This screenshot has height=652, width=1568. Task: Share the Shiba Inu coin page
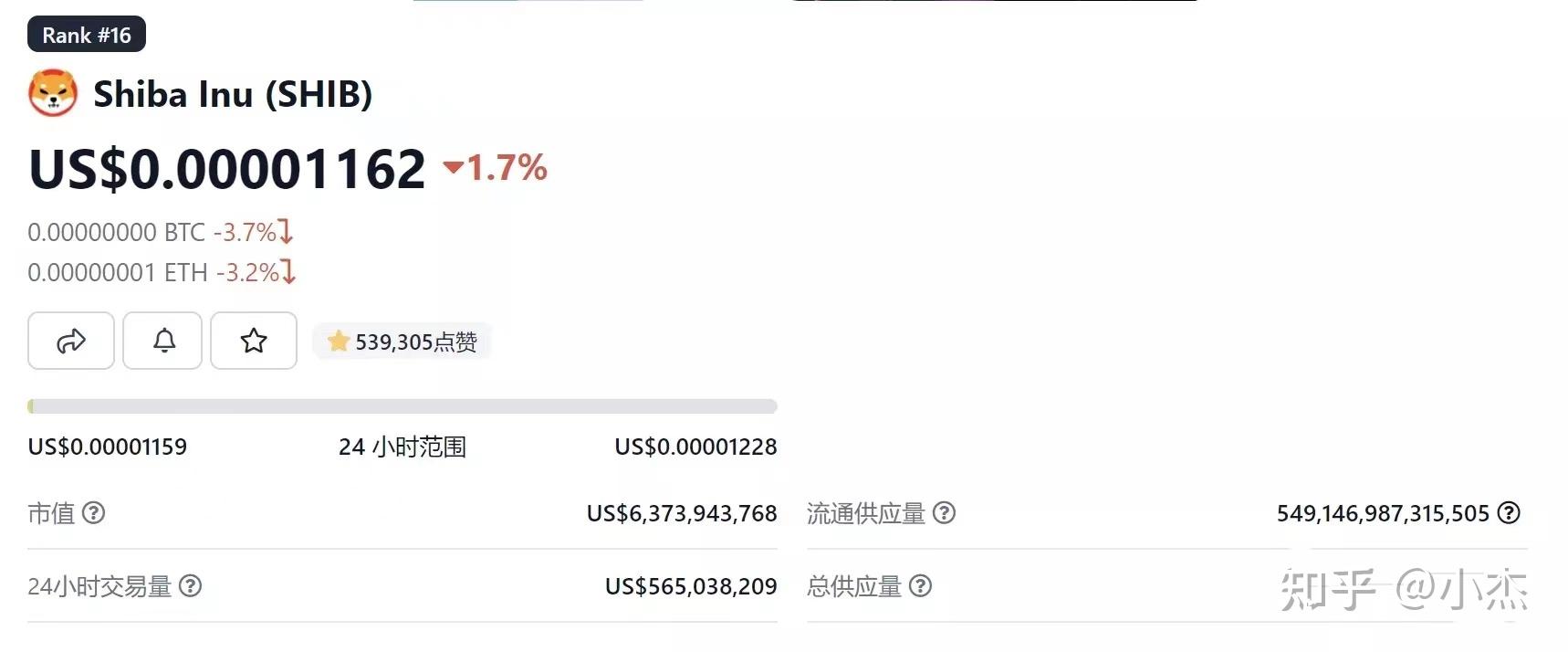[71, 341]
